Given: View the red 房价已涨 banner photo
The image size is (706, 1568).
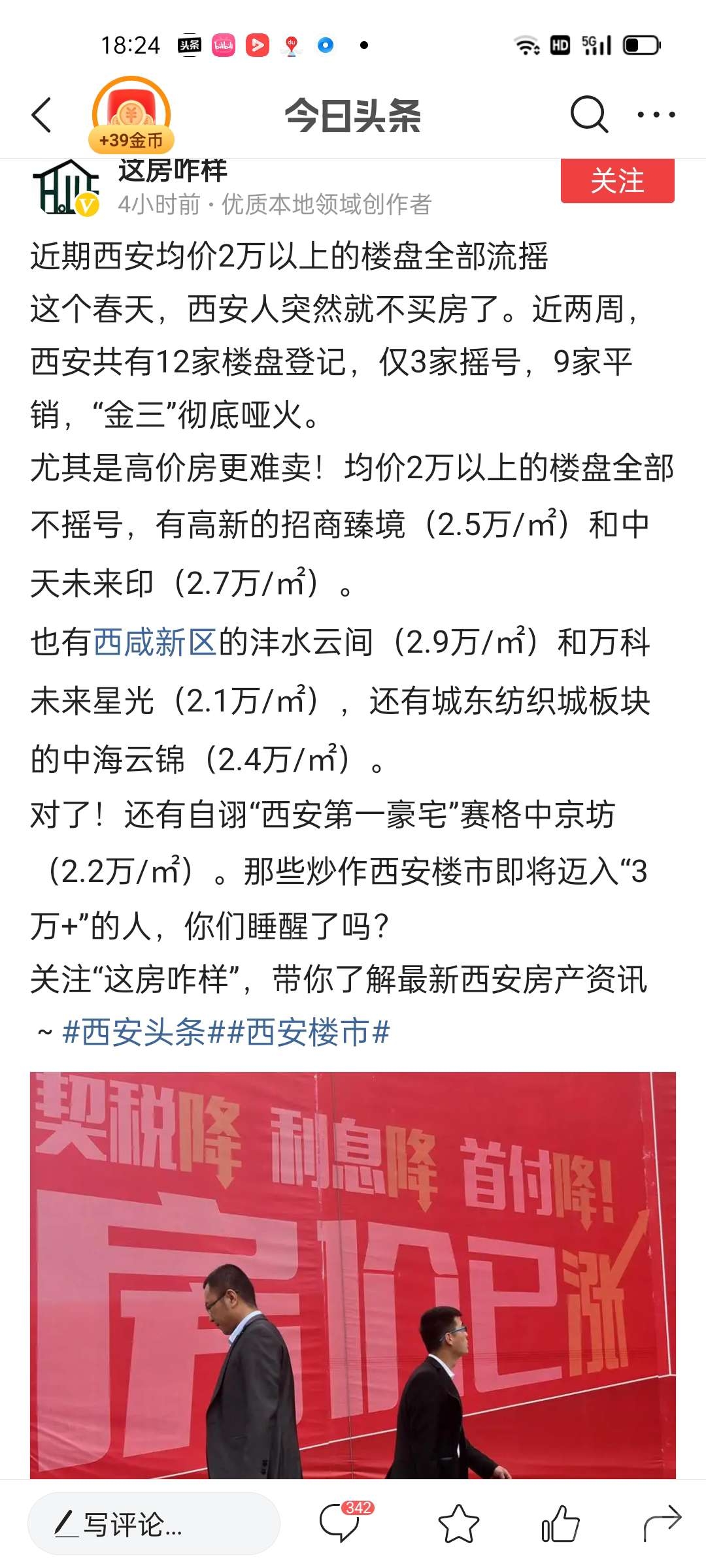Looking at the screenshot, I should pos(353,1274).
